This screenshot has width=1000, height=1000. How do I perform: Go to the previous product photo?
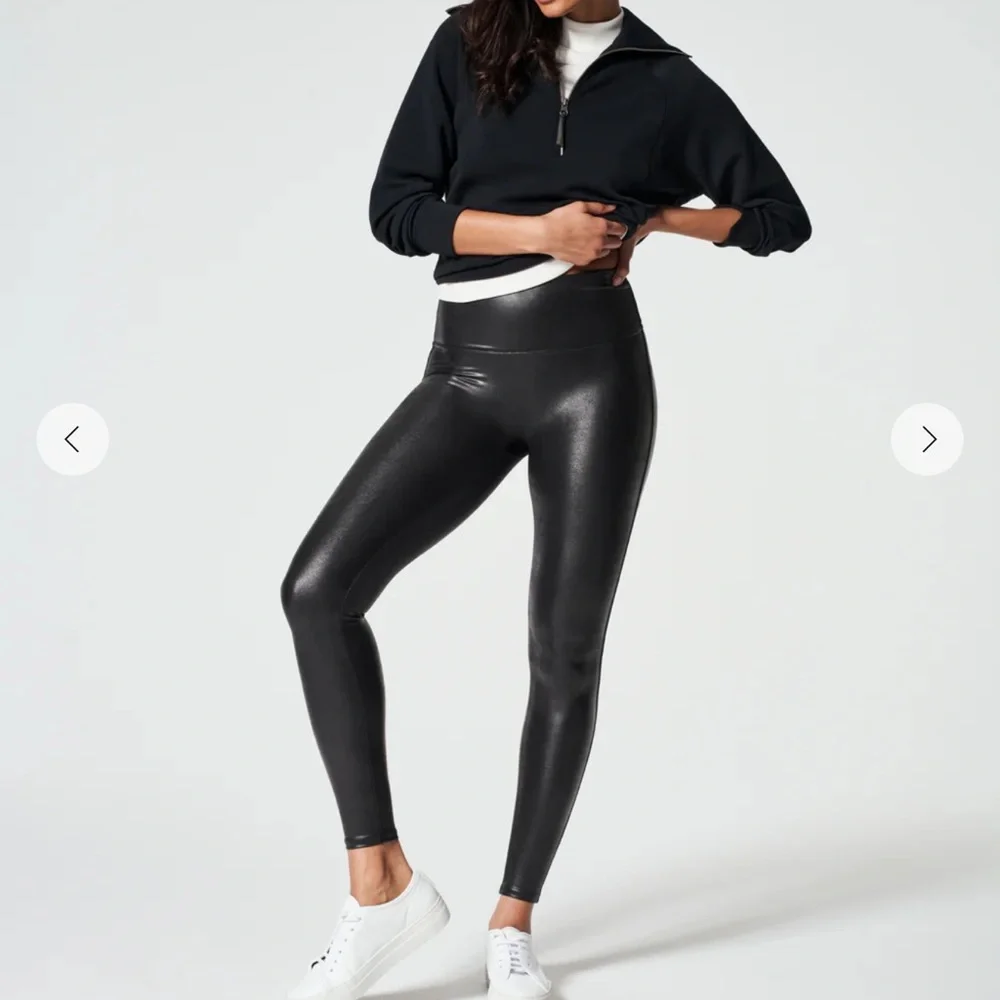coord(73,439)
